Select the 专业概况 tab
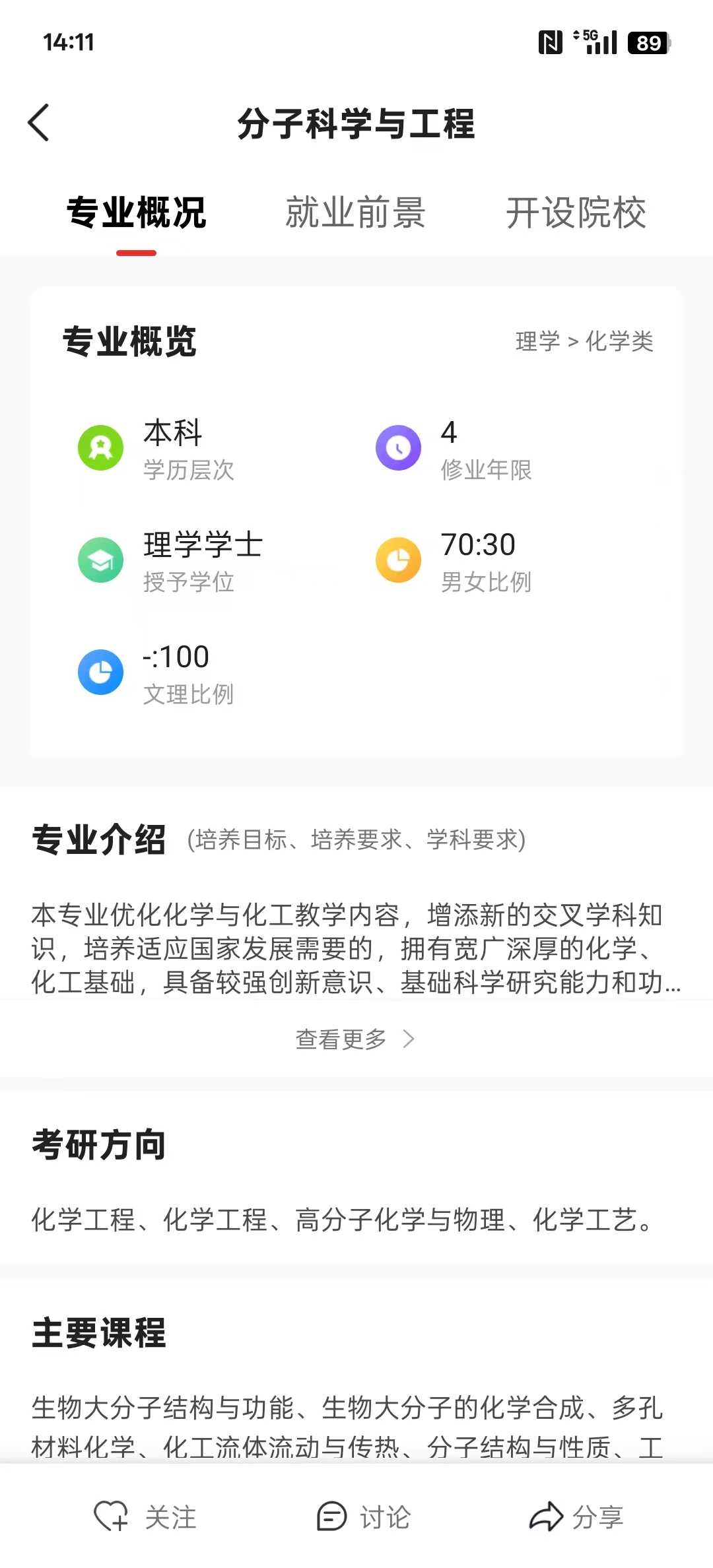This screenshot has height=1568, width=713. click(x=137, y=213)
